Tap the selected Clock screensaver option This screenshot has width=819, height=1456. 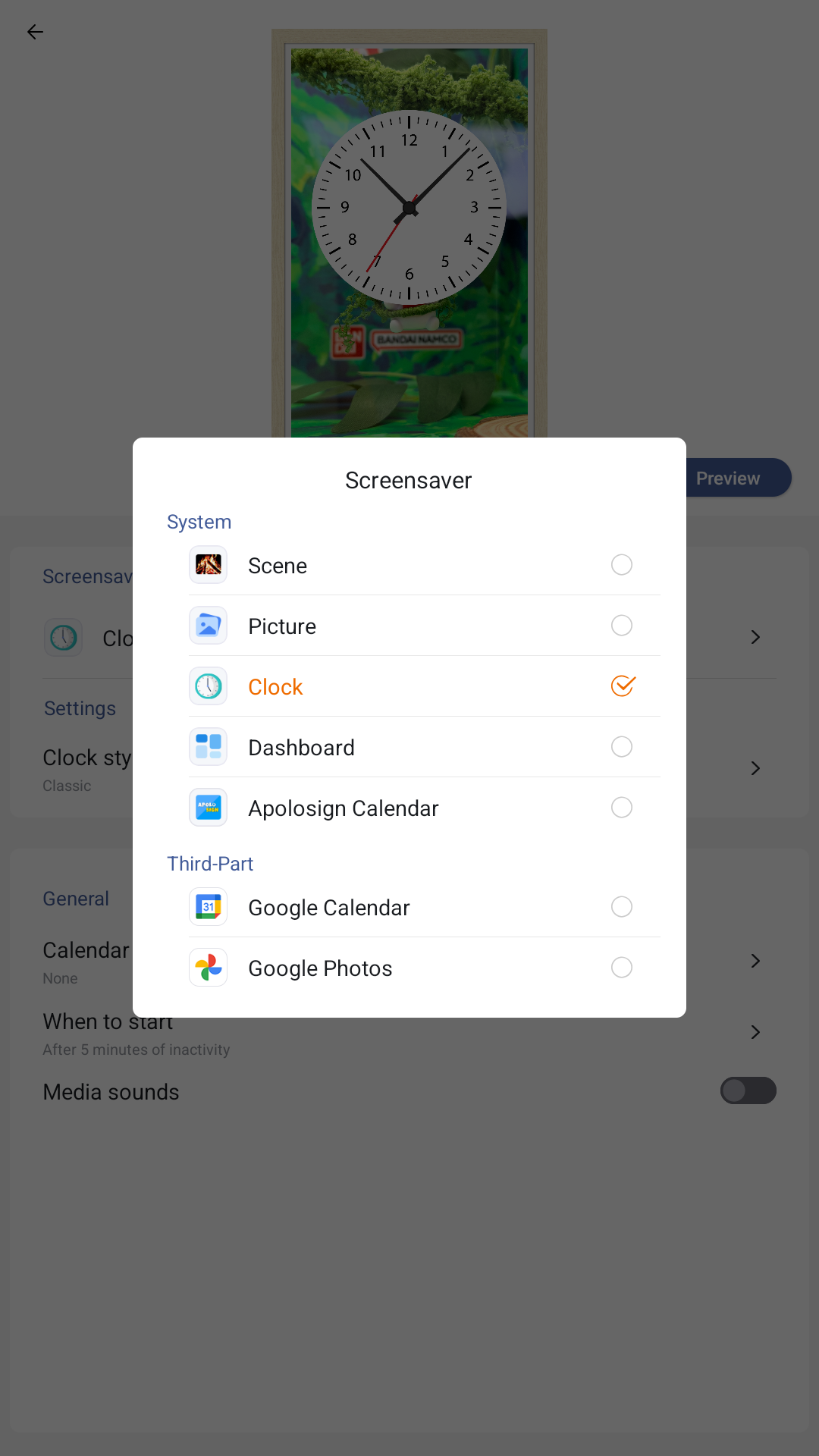[x=409, y=686]
